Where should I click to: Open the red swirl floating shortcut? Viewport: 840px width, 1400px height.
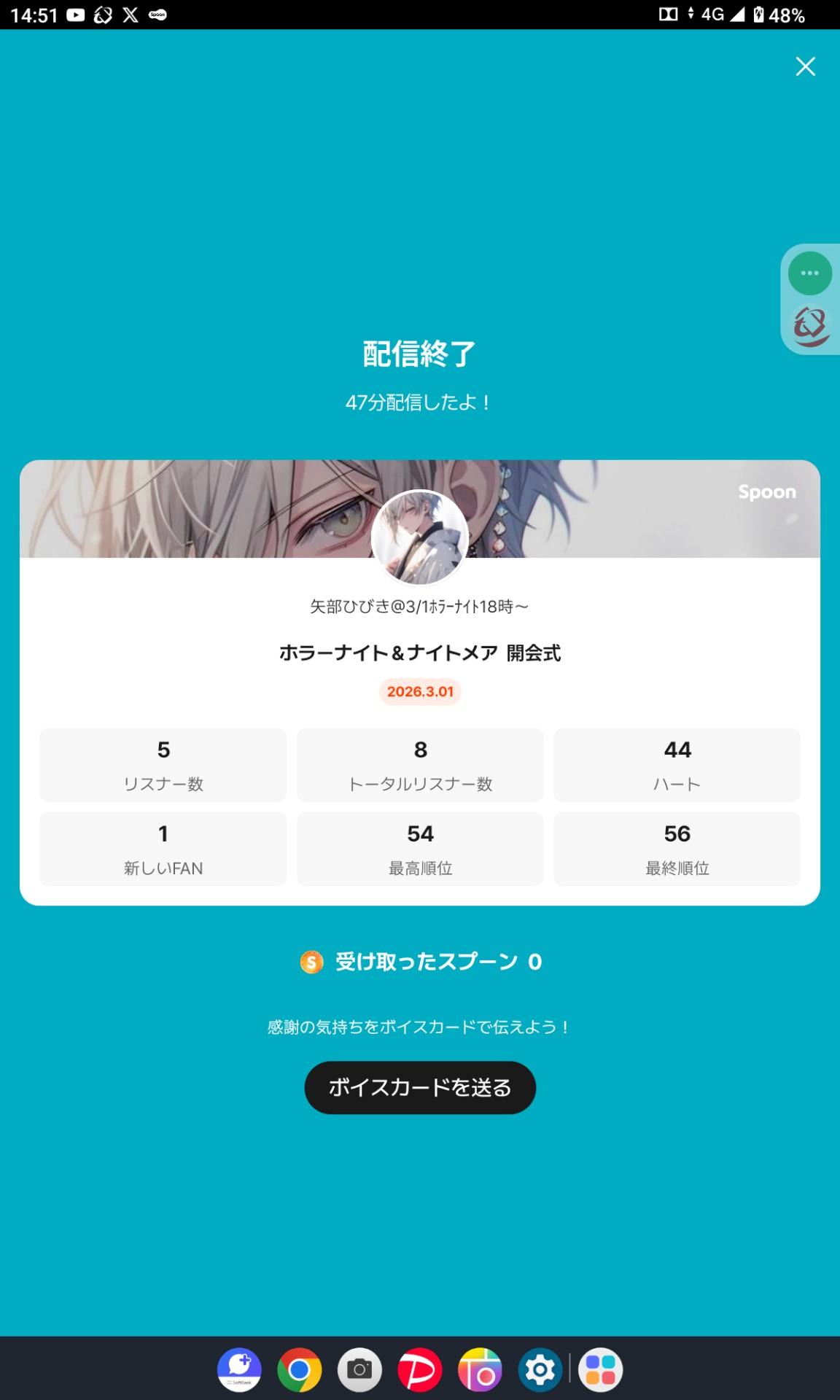(x=810, y=326)
